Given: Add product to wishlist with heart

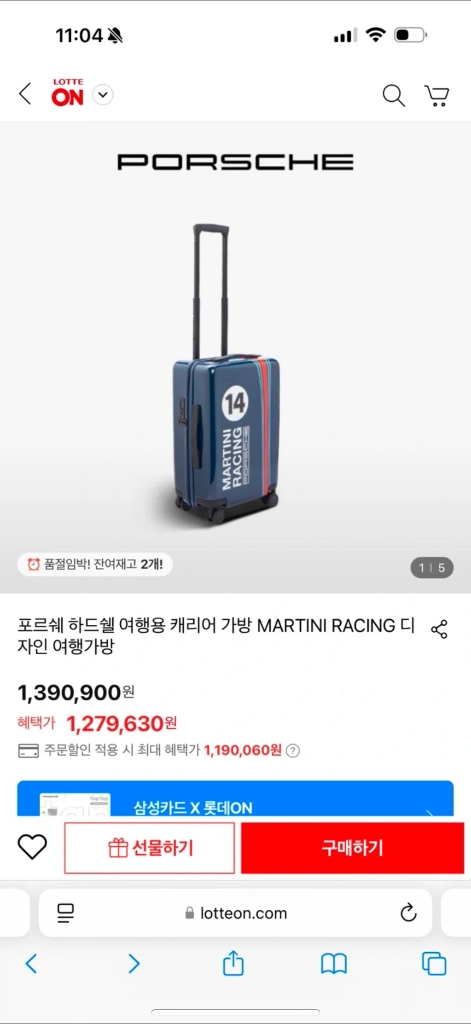Looking at the screenshot, I should [32, 847].
